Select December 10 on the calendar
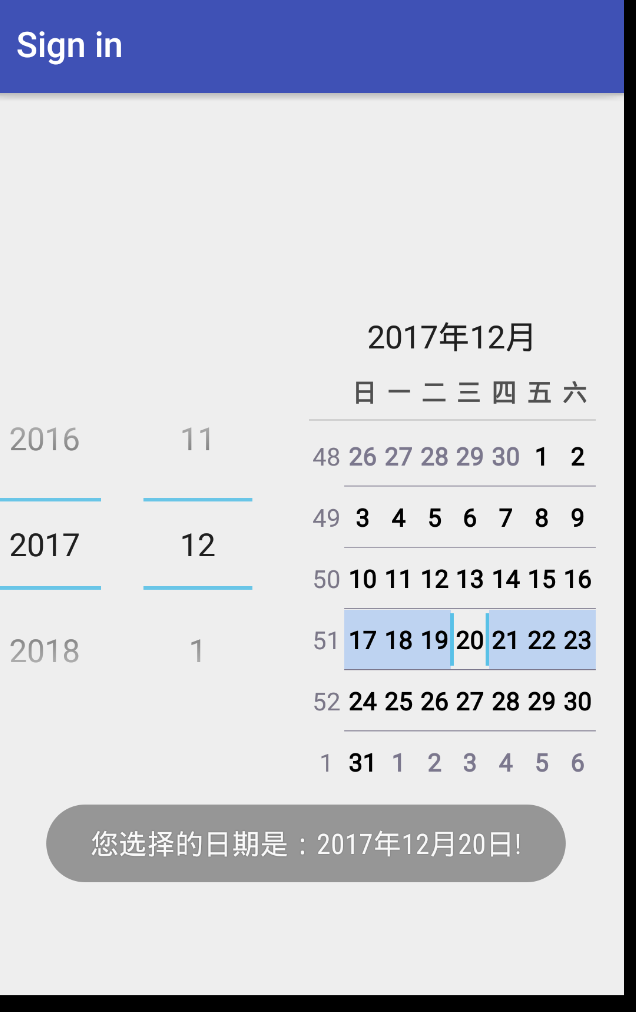 [x=362, y=579]
